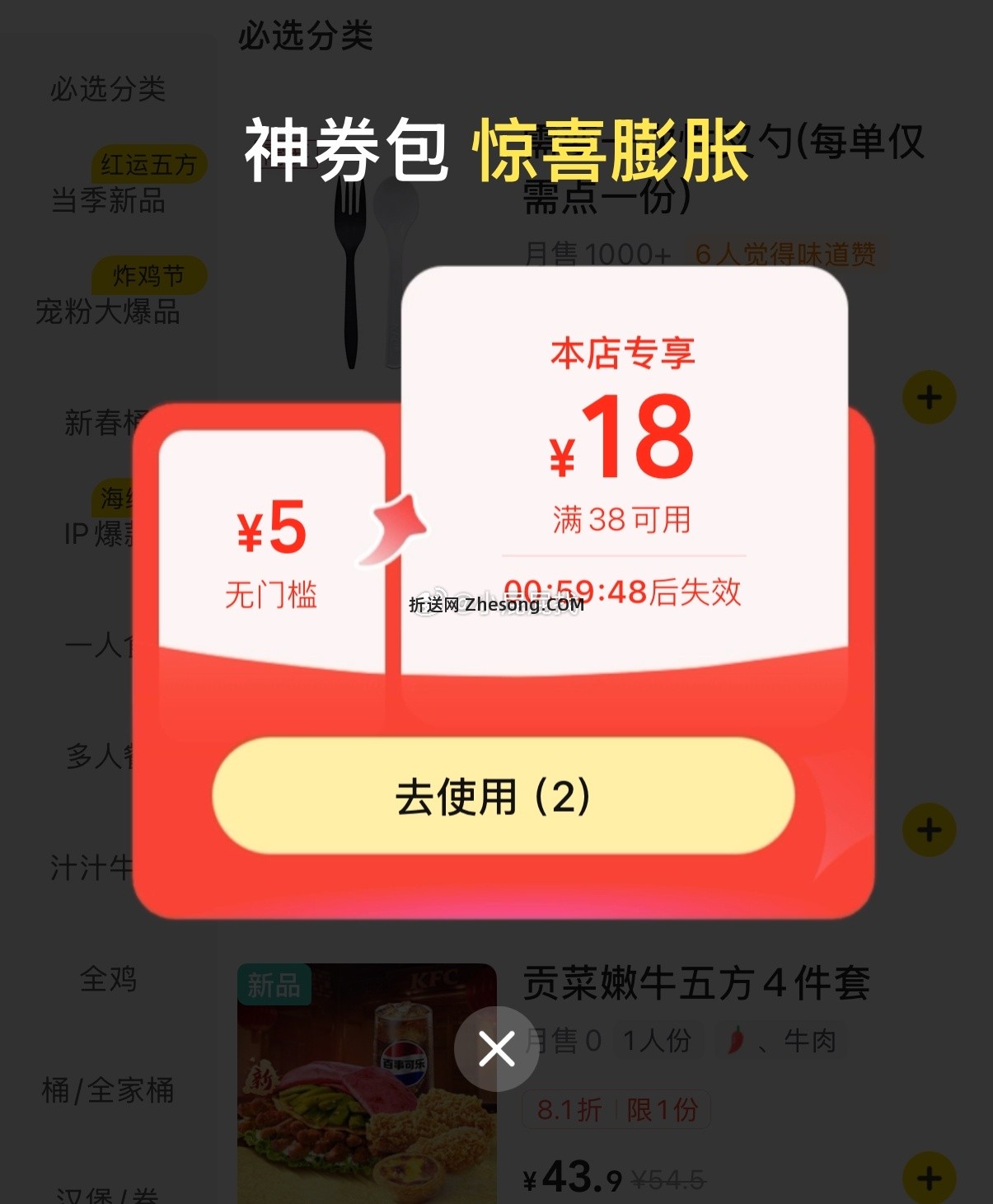Screen dimensions: 993x1204
Task: Tap the + icon beside the cutlery item
Action: (x=928, y=397)
